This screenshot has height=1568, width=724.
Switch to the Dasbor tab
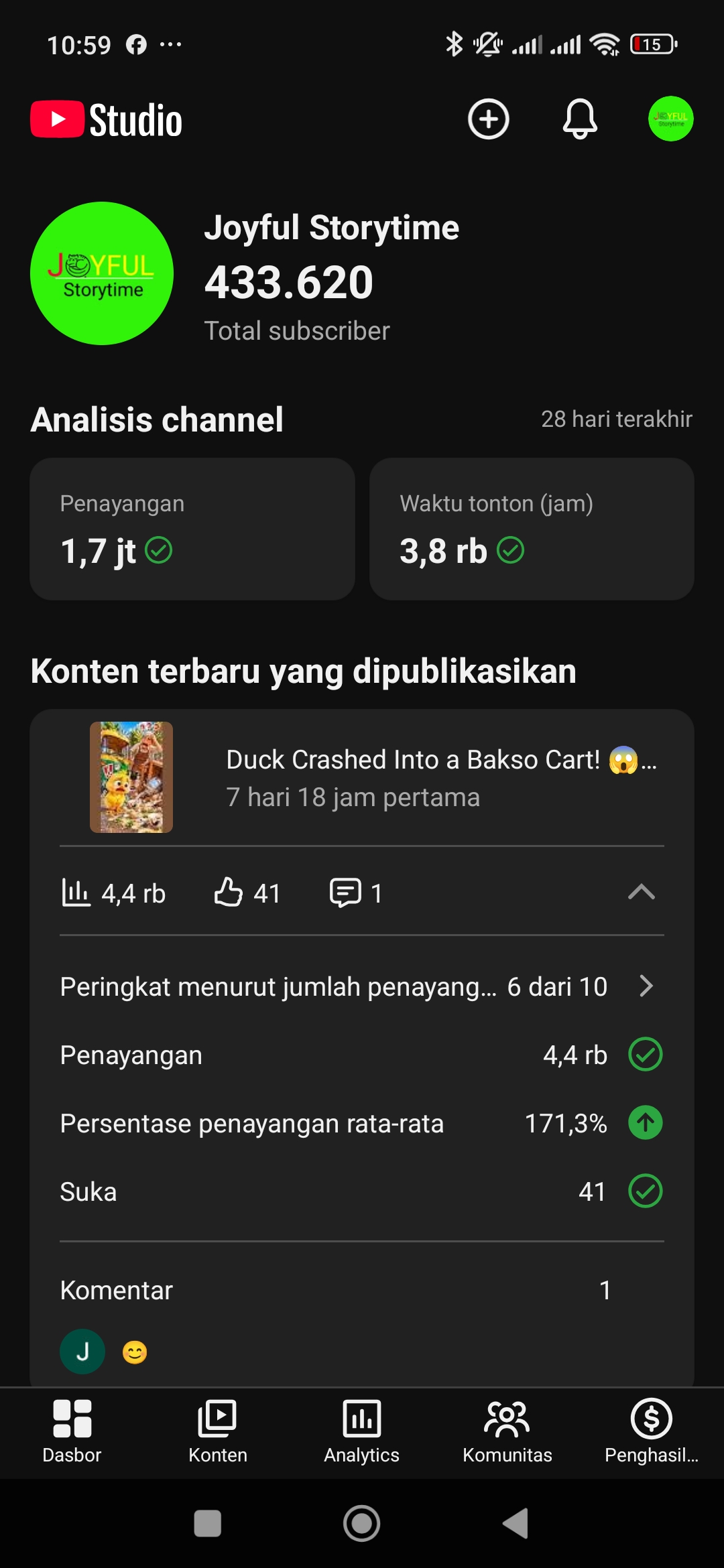pos(72,1432)
